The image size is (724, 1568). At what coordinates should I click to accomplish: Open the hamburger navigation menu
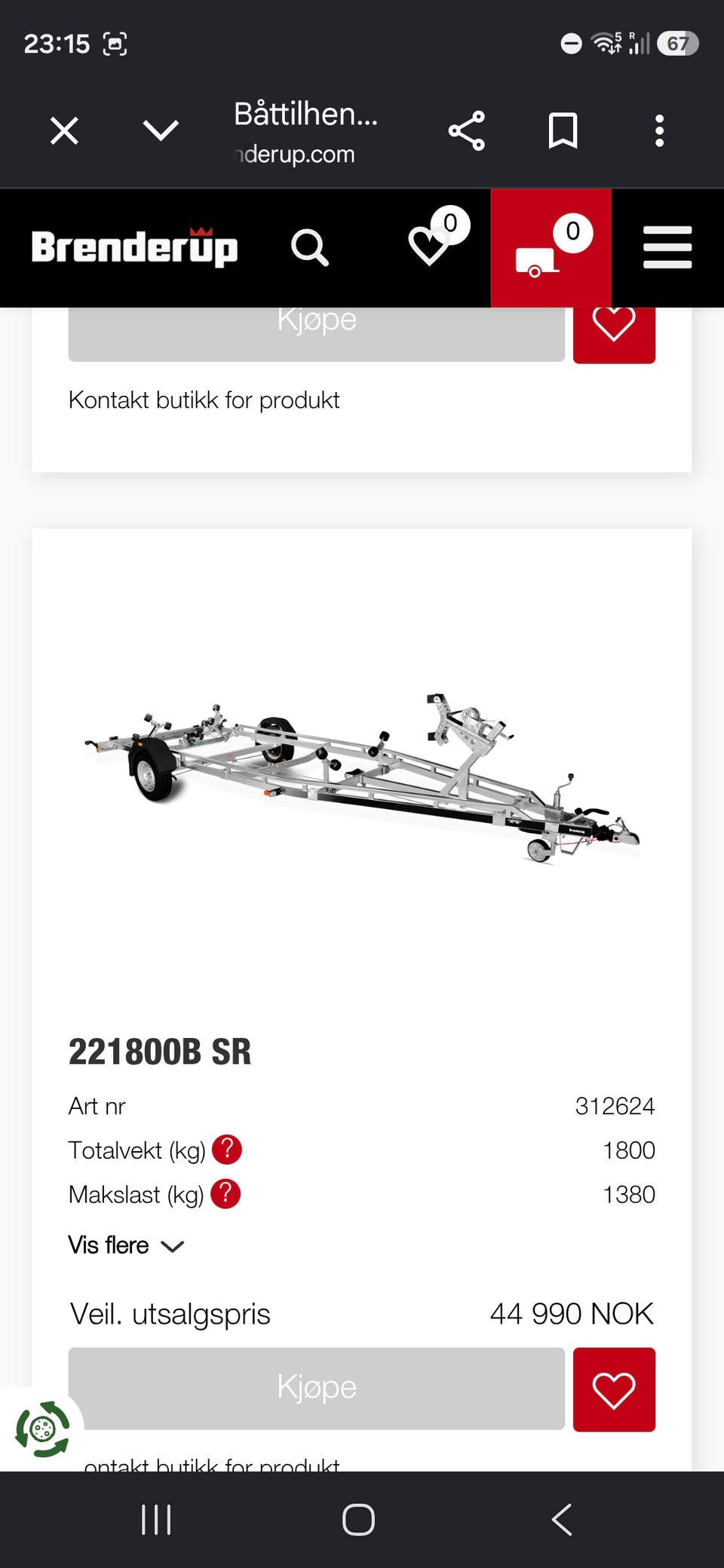667,247
